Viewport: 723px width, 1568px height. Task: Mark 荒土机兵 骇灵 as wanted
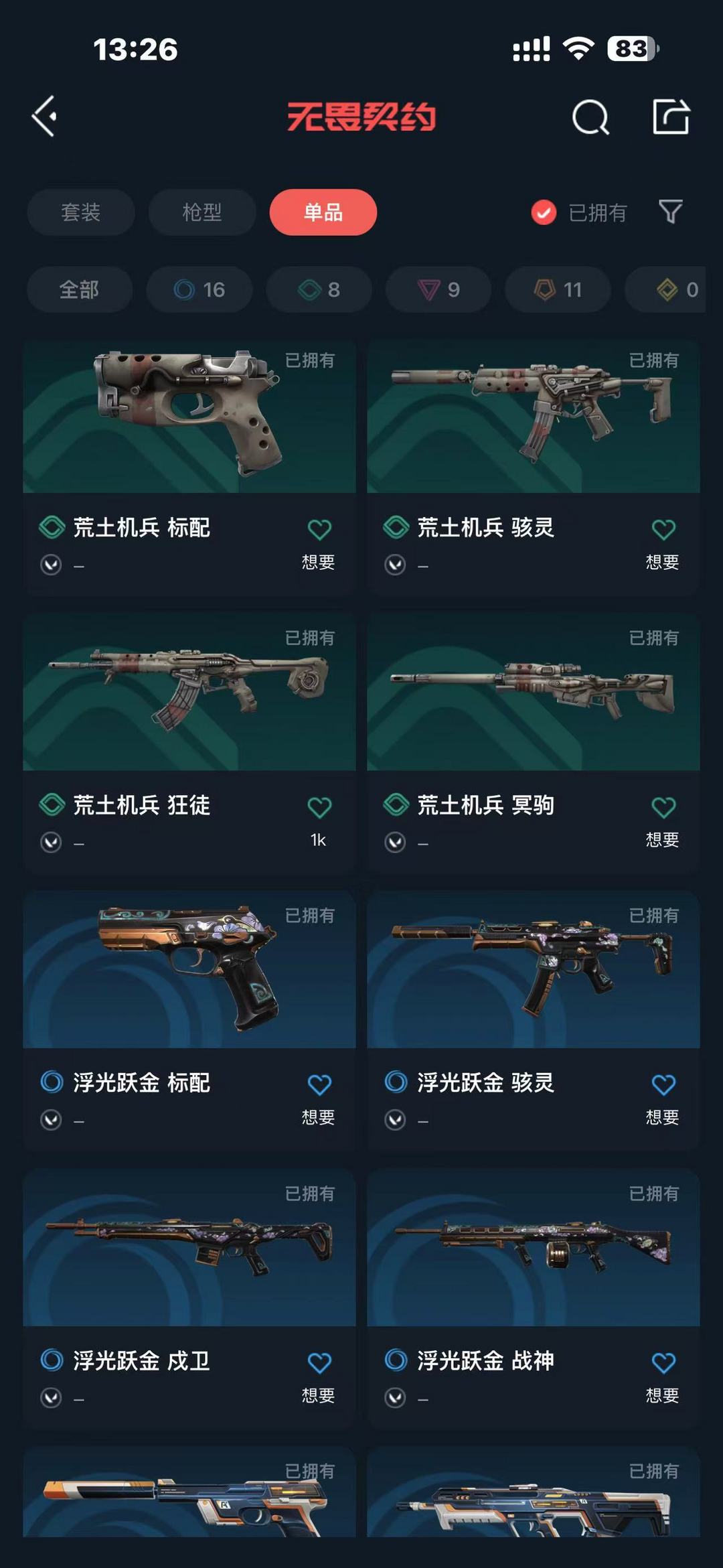(x=663, y=541)
